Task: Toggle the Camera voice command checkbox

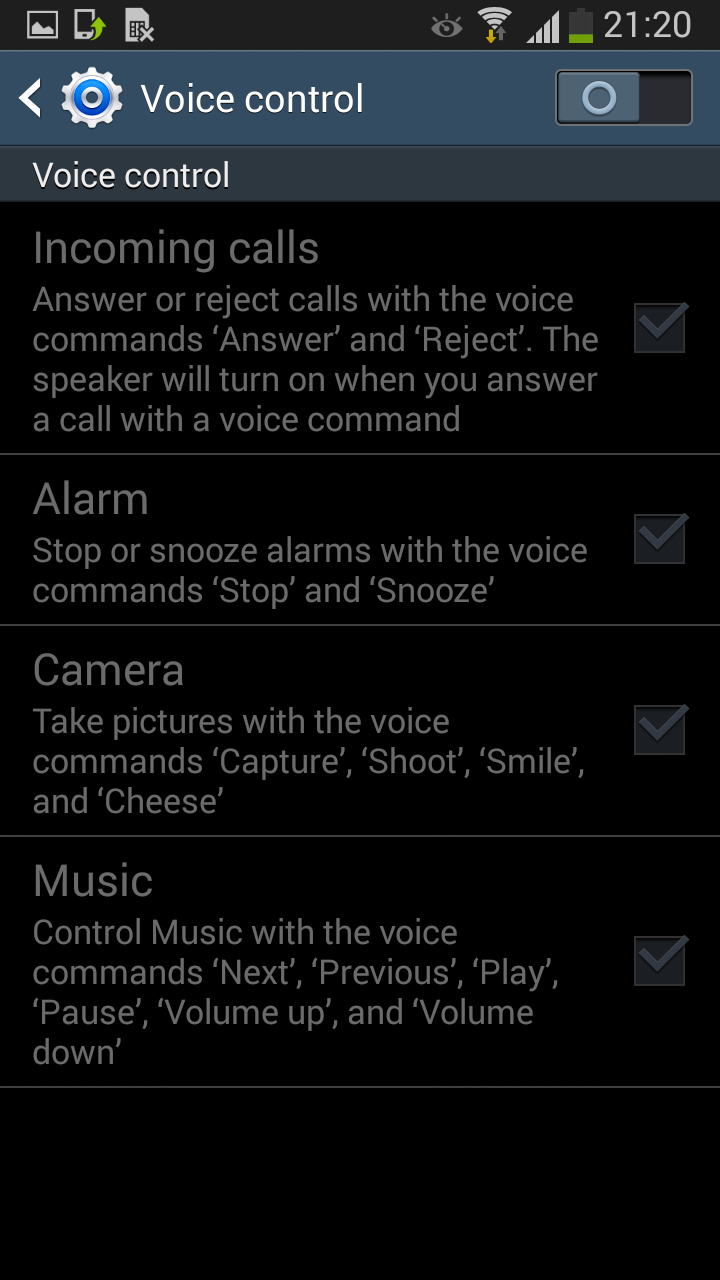Action: pos(660,730)
